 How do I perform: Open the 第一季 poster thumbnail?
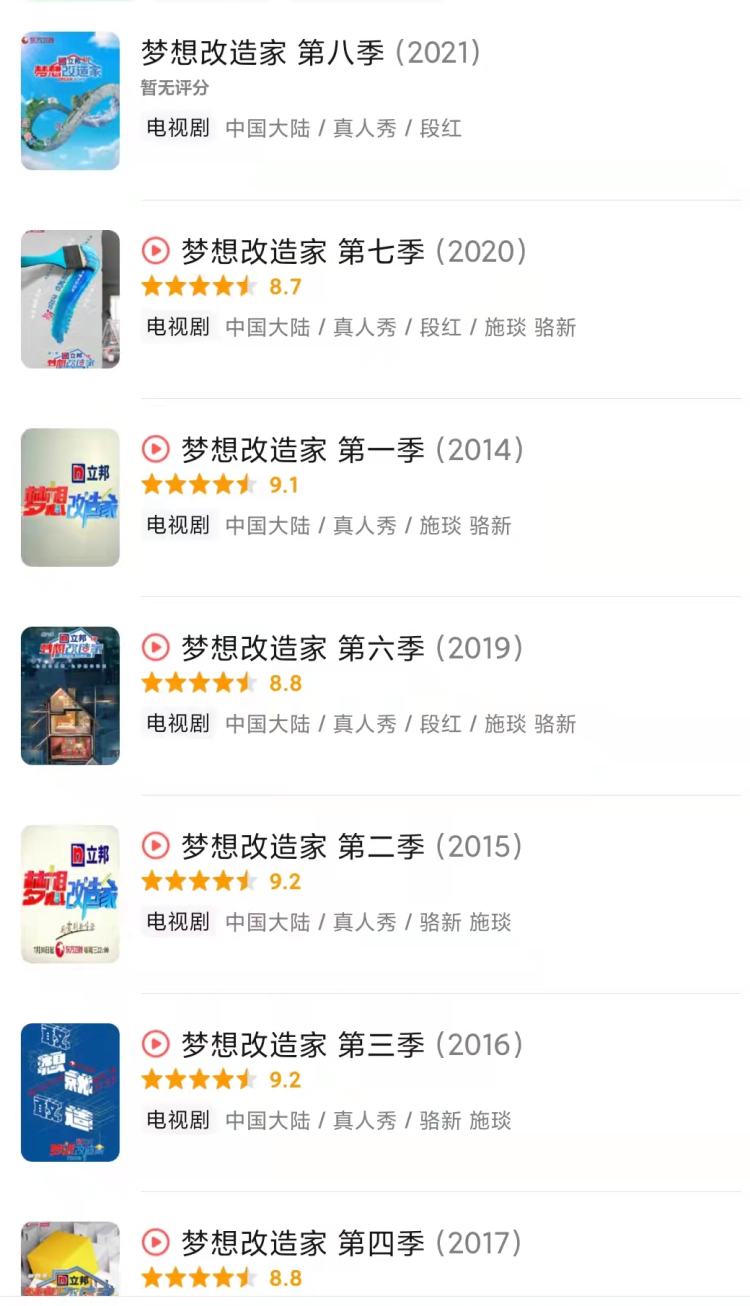(69, 497)
